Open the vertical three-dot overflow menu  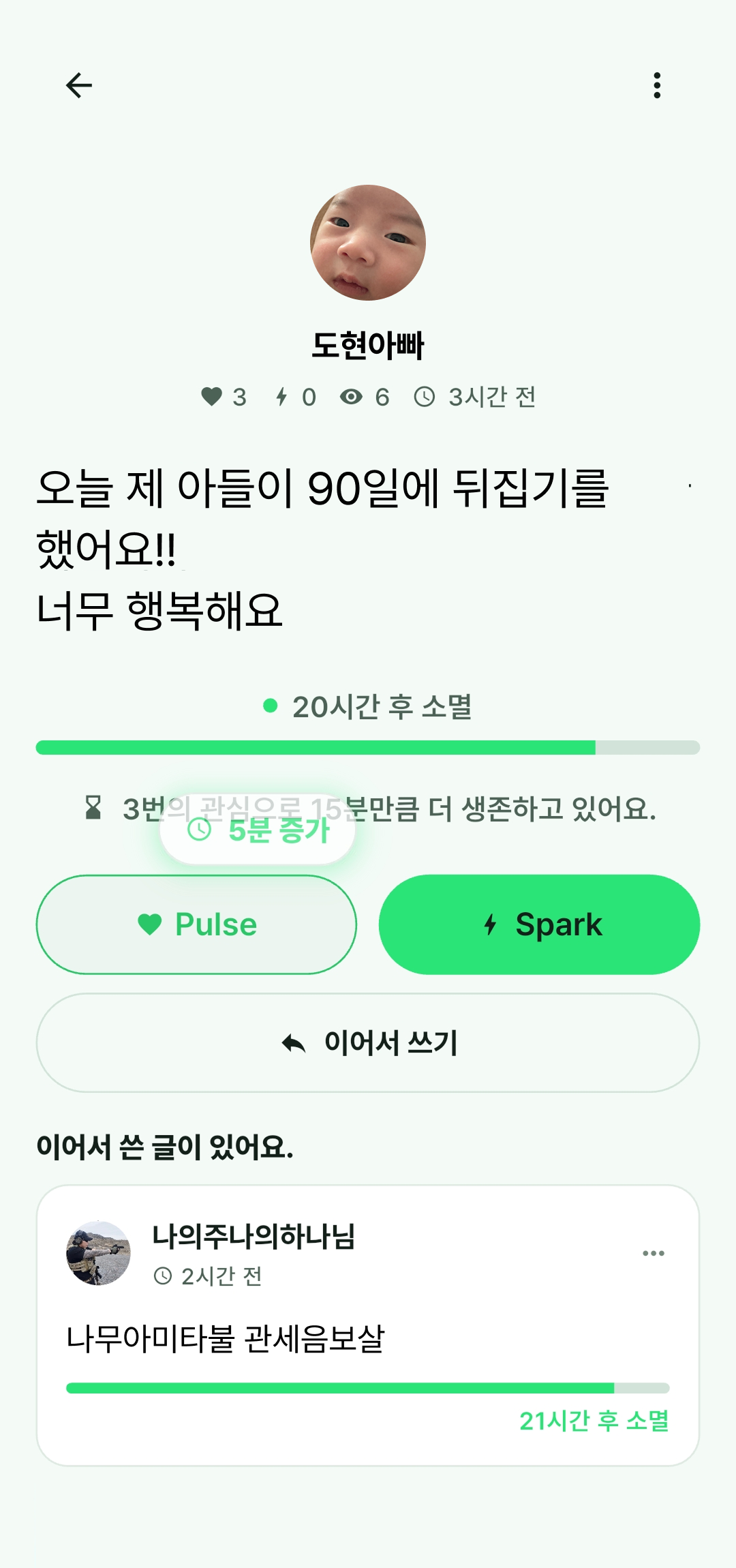(x=657, y=85)
